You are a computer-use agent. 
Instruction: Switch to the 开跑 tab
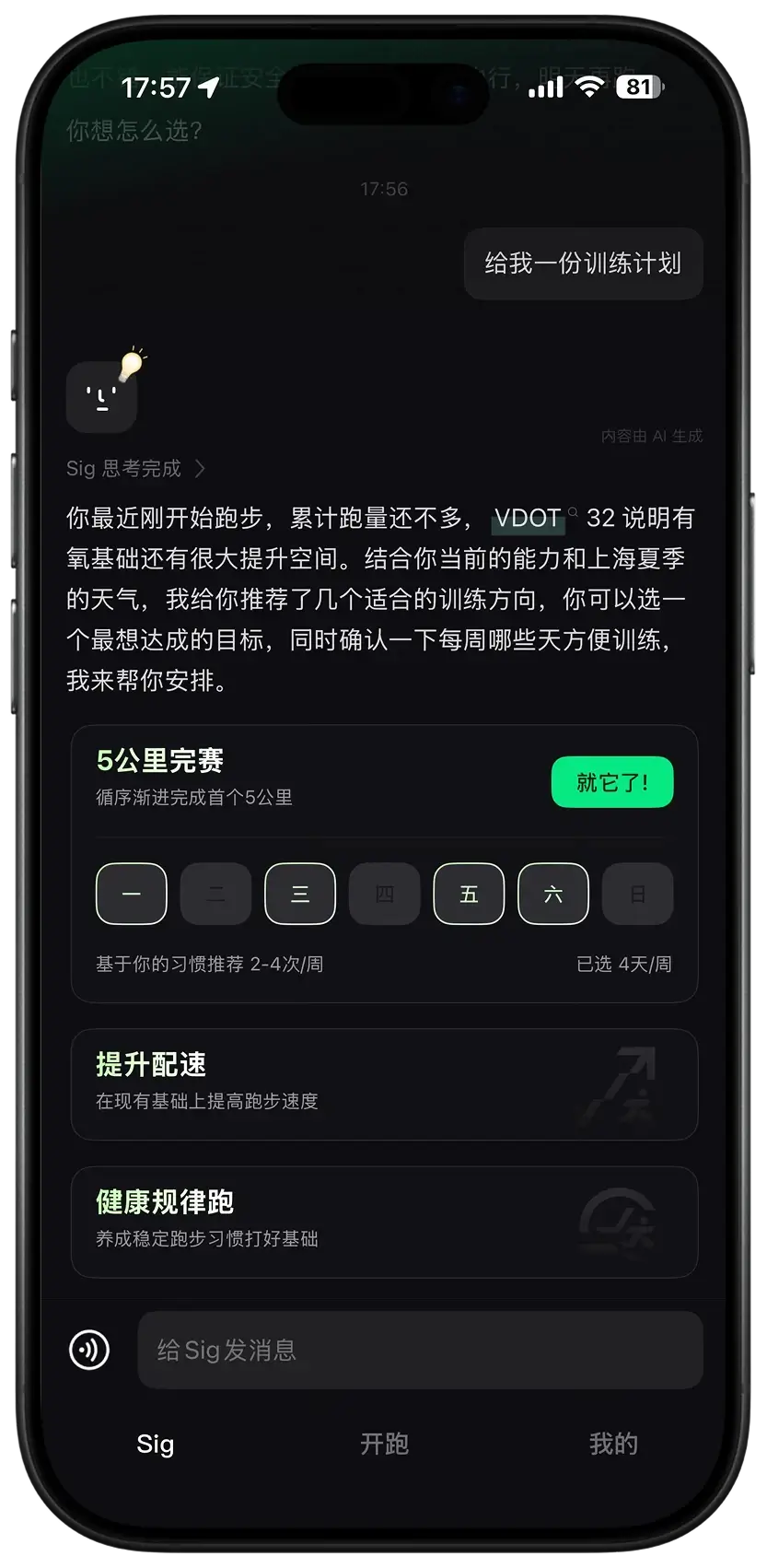point(384,1444)
